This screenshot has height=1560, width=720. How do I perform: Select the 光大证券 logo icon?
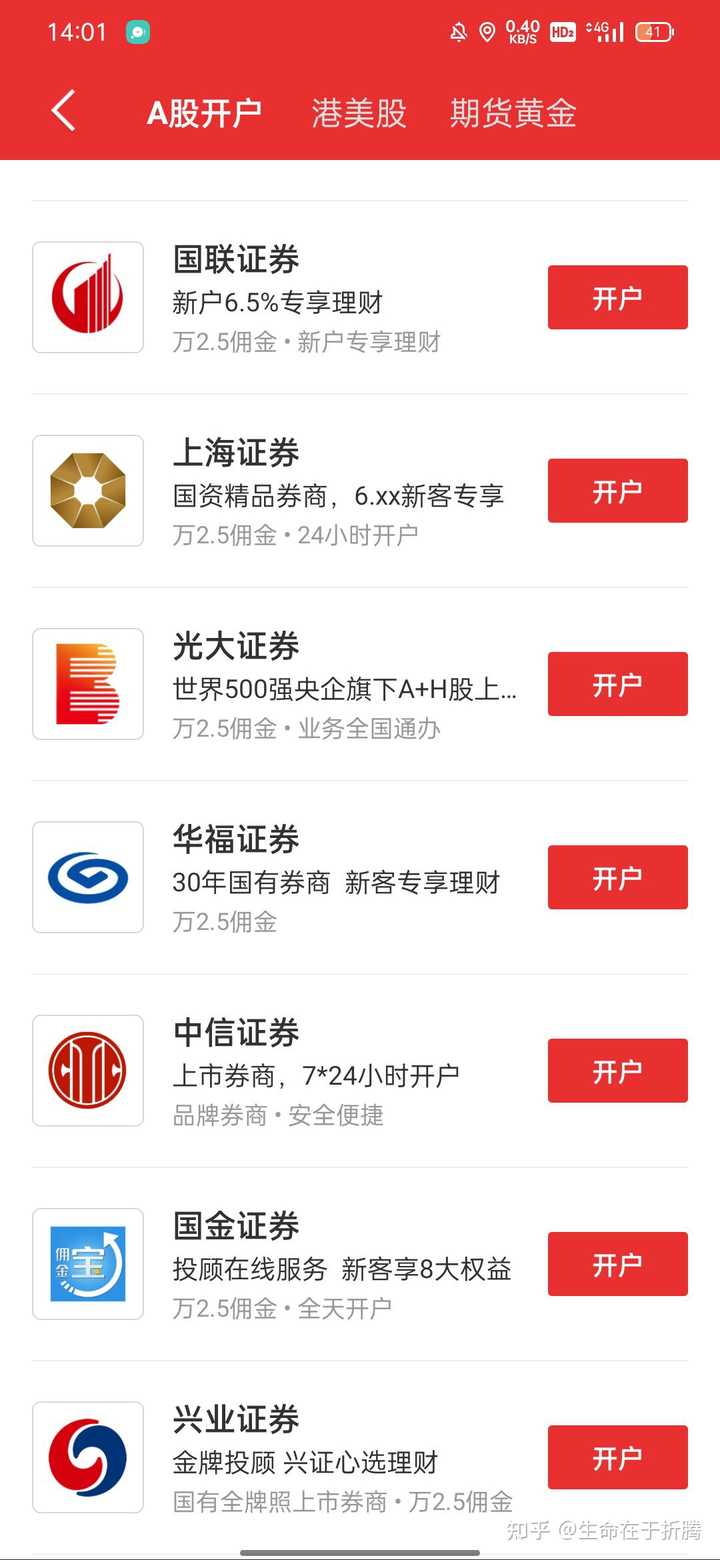coord(88,684)
